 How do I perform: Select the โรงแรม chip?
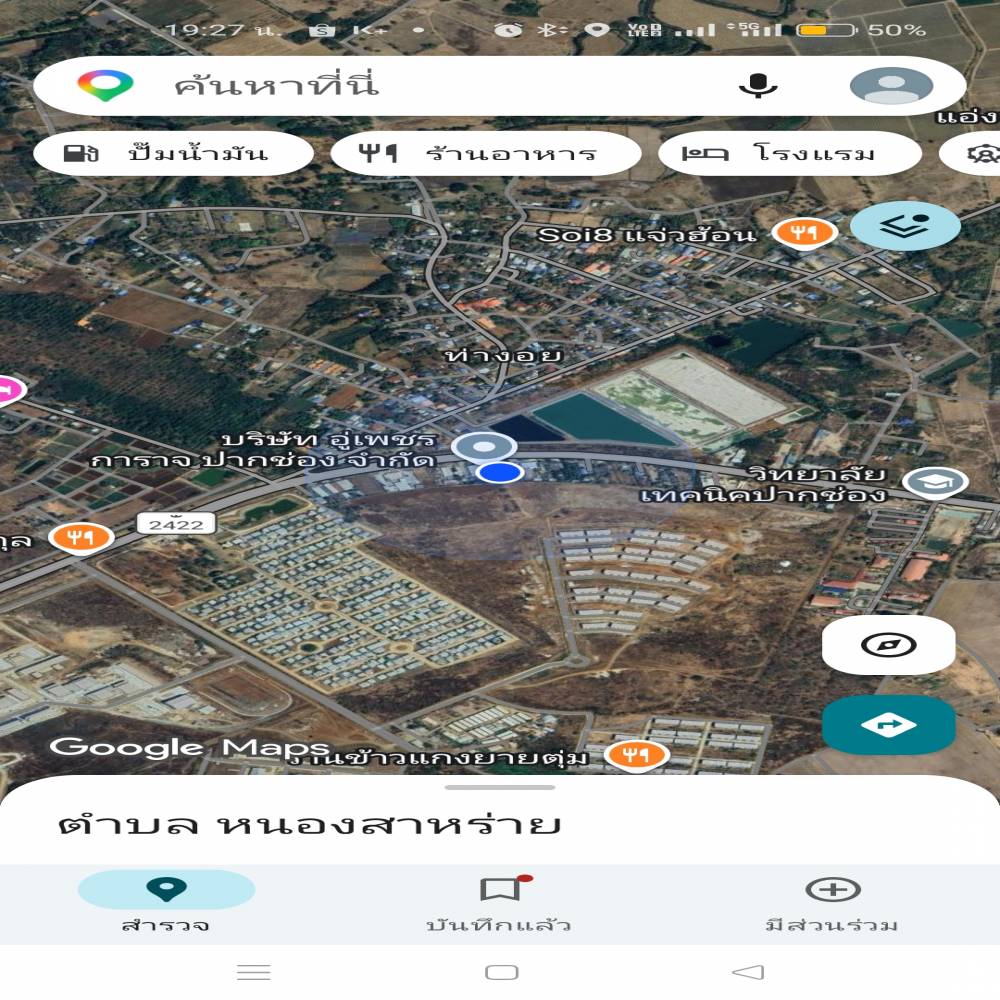pyautogui.click(x=788, y=154)
